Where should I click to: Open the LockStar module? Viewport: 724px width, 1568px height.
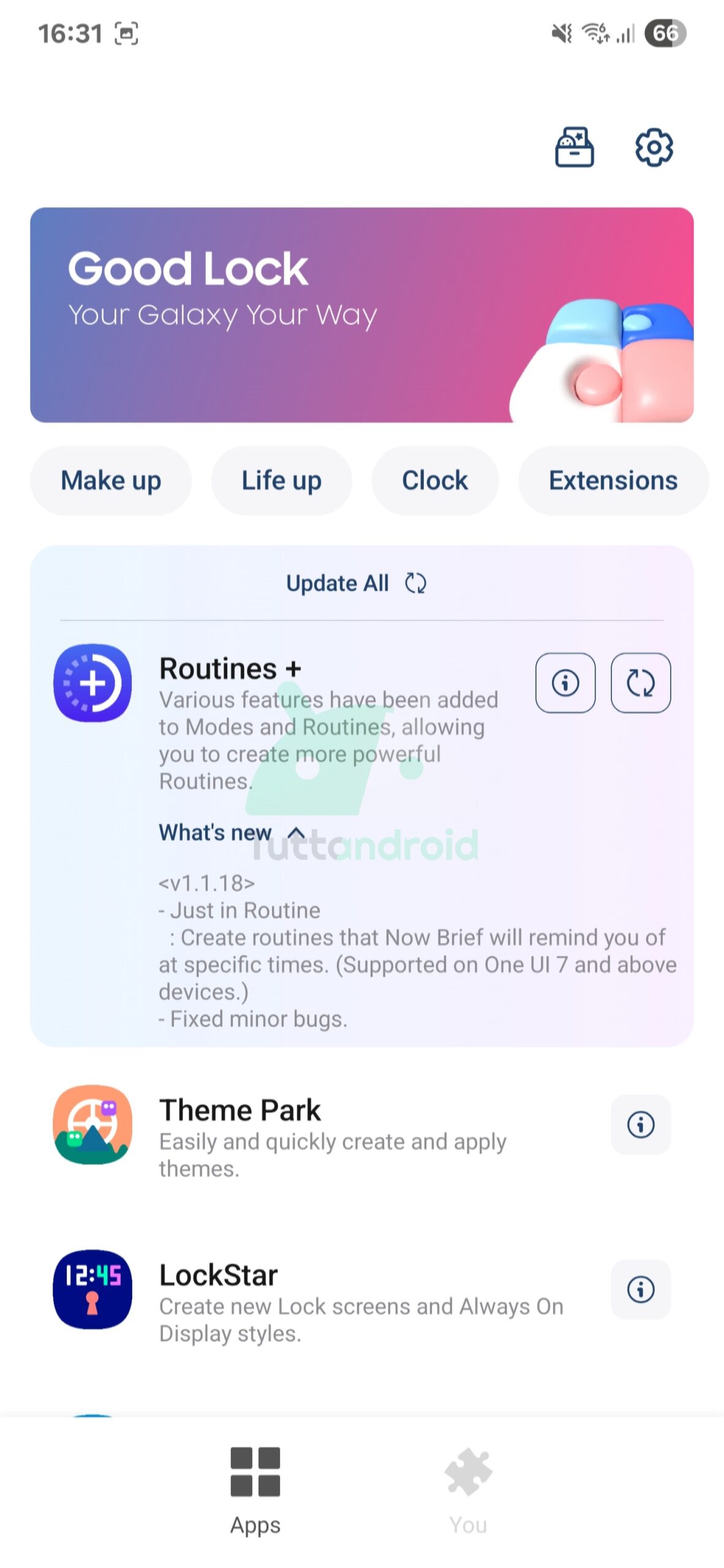[218, 1275]
